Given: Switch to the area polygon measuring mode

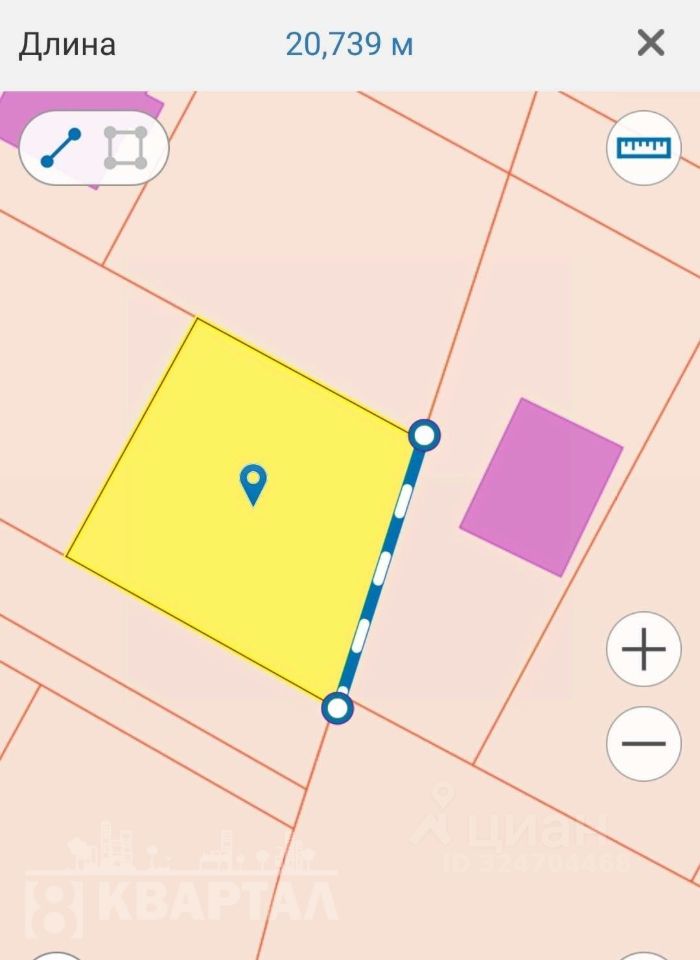Looking at the screenshot, I should click(126, 148).
